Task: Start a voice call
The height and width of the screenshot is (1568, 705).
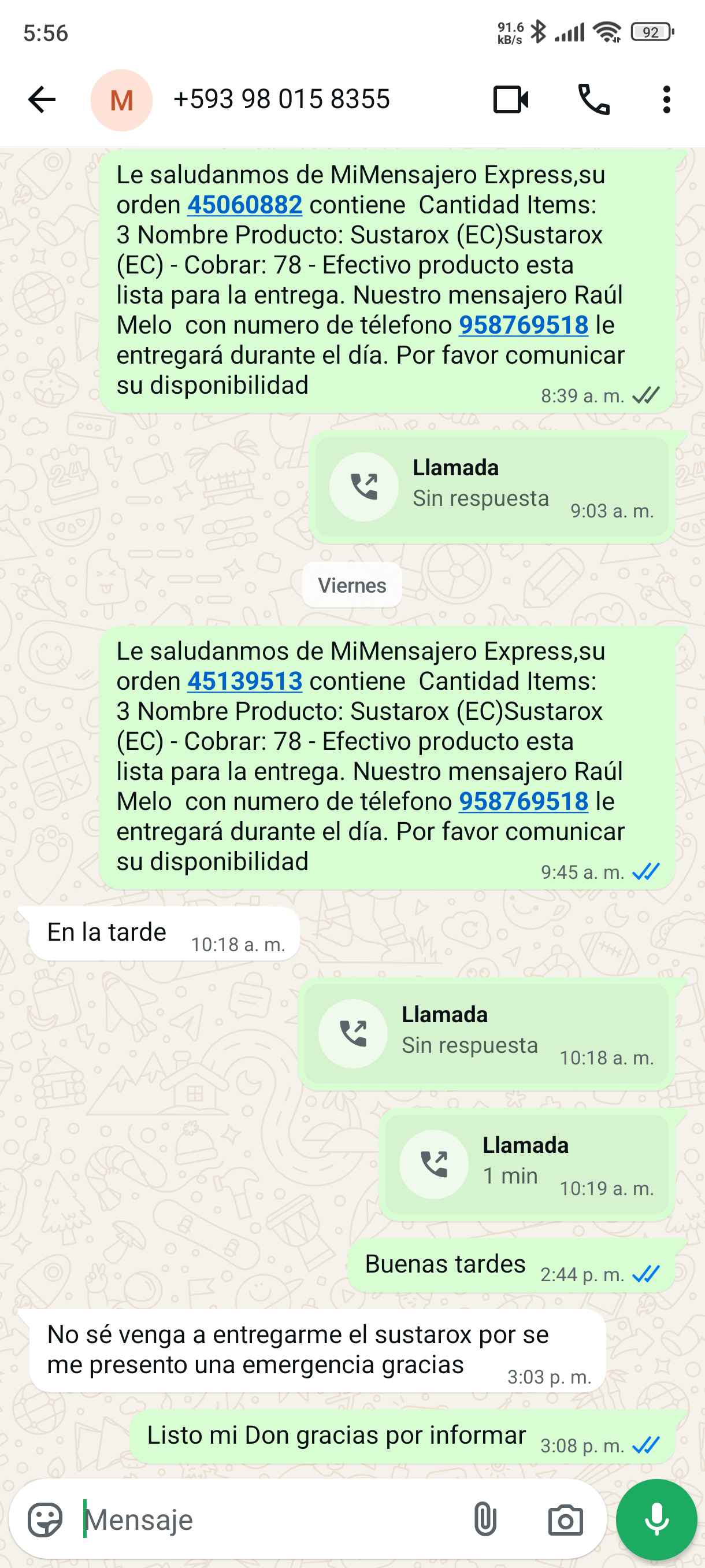Action: [x=593, y=100]
